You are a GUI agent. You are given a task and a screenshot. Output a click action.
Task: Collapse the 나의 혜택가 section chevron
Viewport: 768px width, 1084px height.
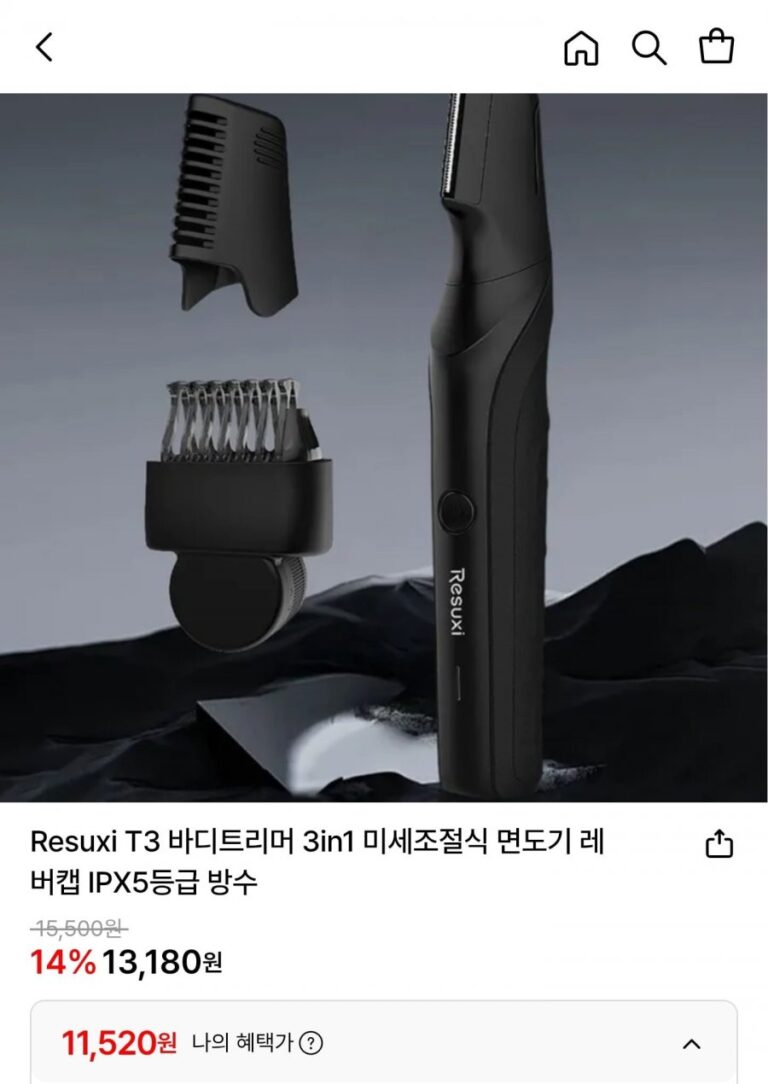(691, 1044)
